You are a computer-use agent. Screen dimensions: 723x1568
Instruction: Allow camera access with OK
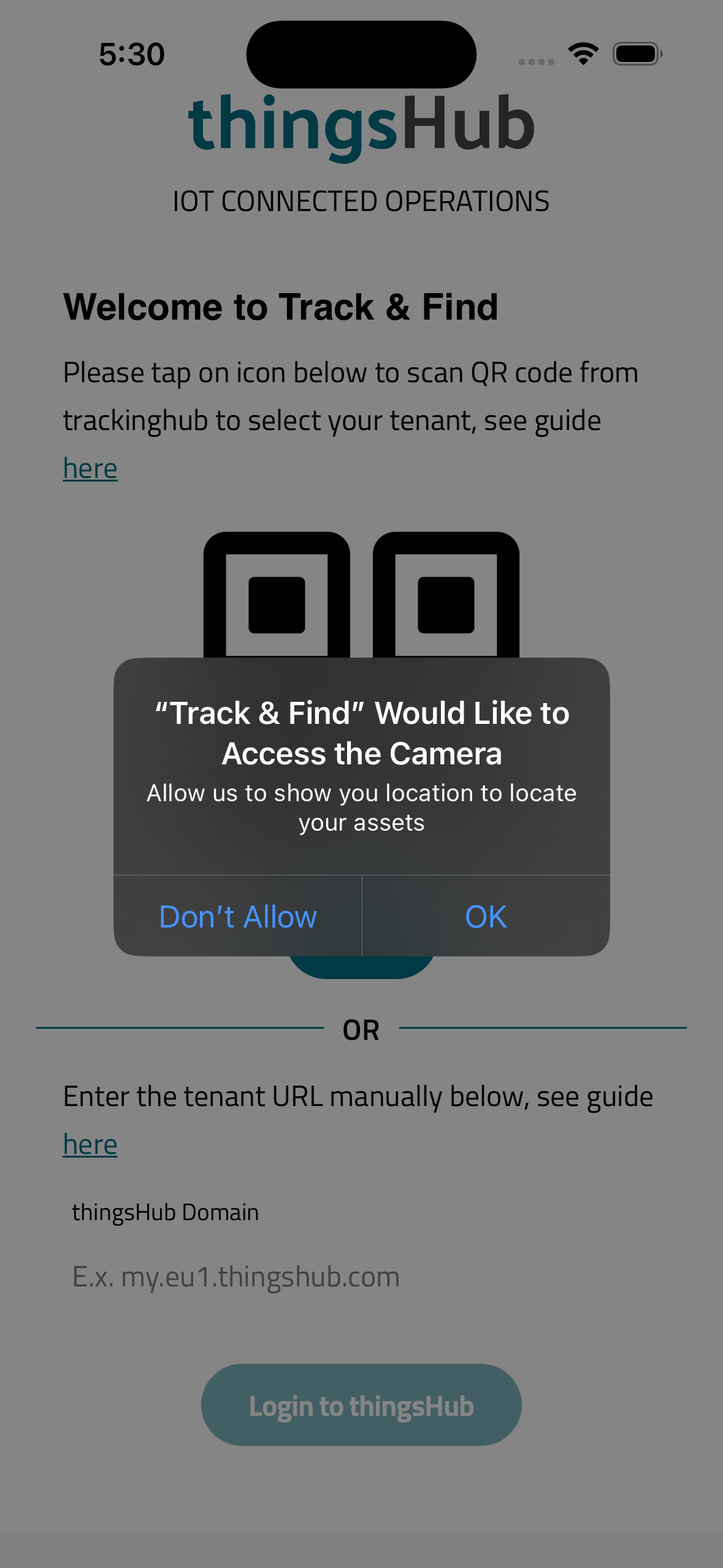[x=486, y=917]
